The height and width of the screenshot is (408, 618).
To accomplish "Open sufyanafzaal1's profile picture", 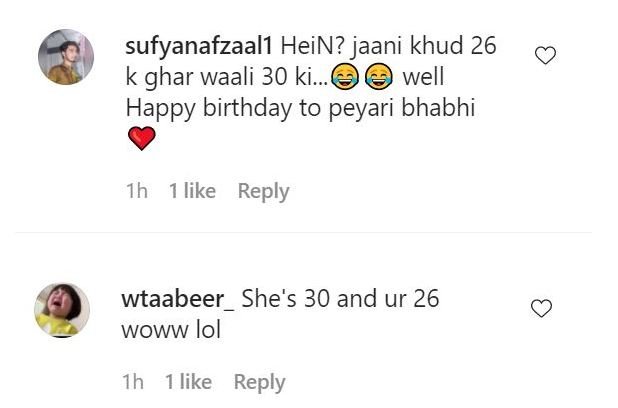I will click(x=66, y=57).
